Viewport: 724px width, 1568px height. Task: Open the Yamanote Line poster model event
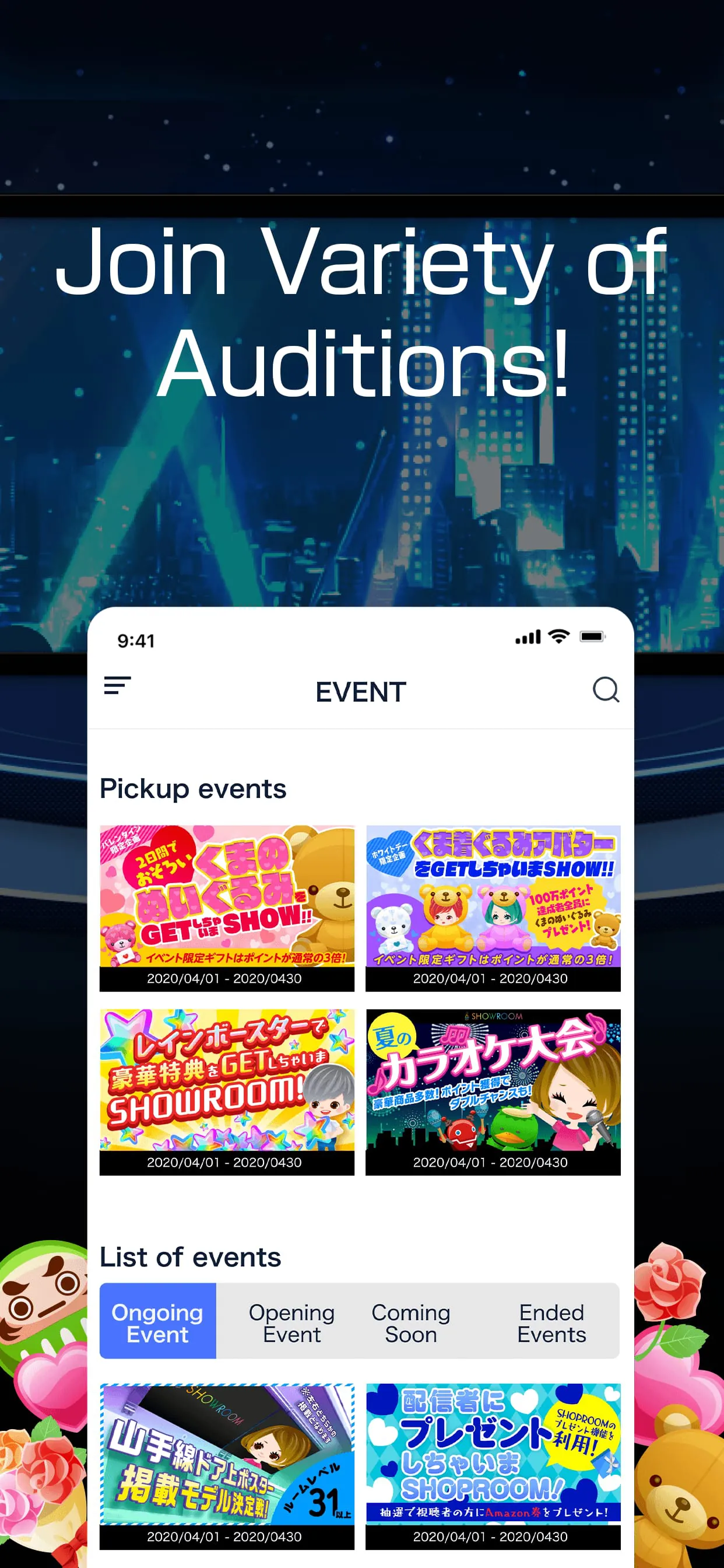(x=226, y=1457)
